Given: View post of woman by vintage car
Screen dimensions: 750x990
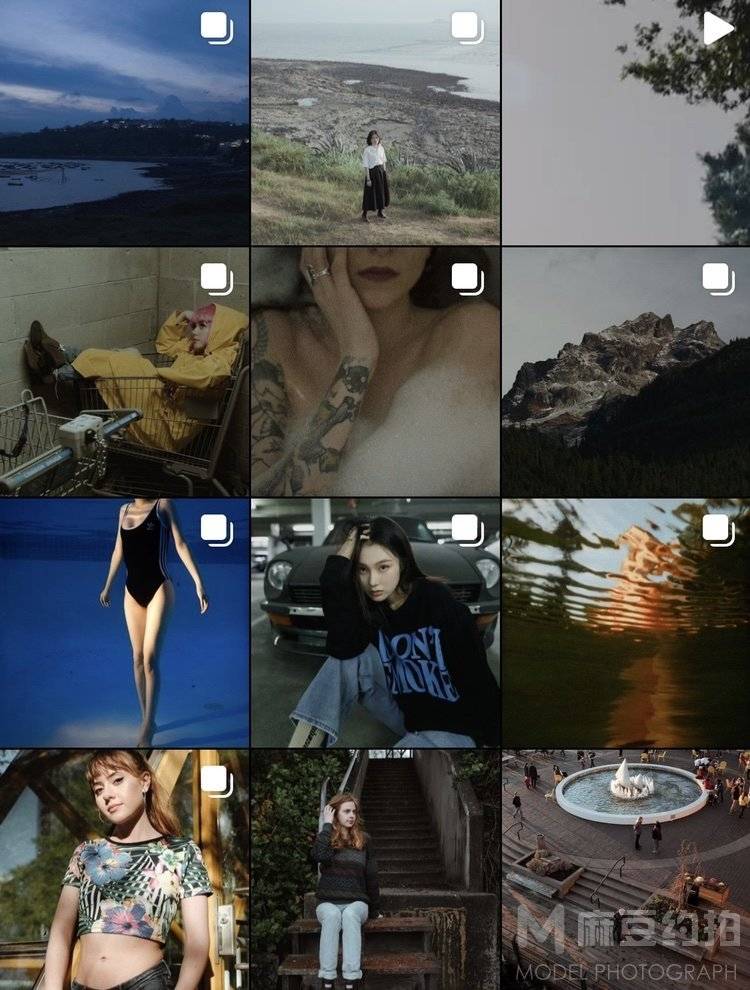Looking at the screenshot, I should click(x=375, y=623).
